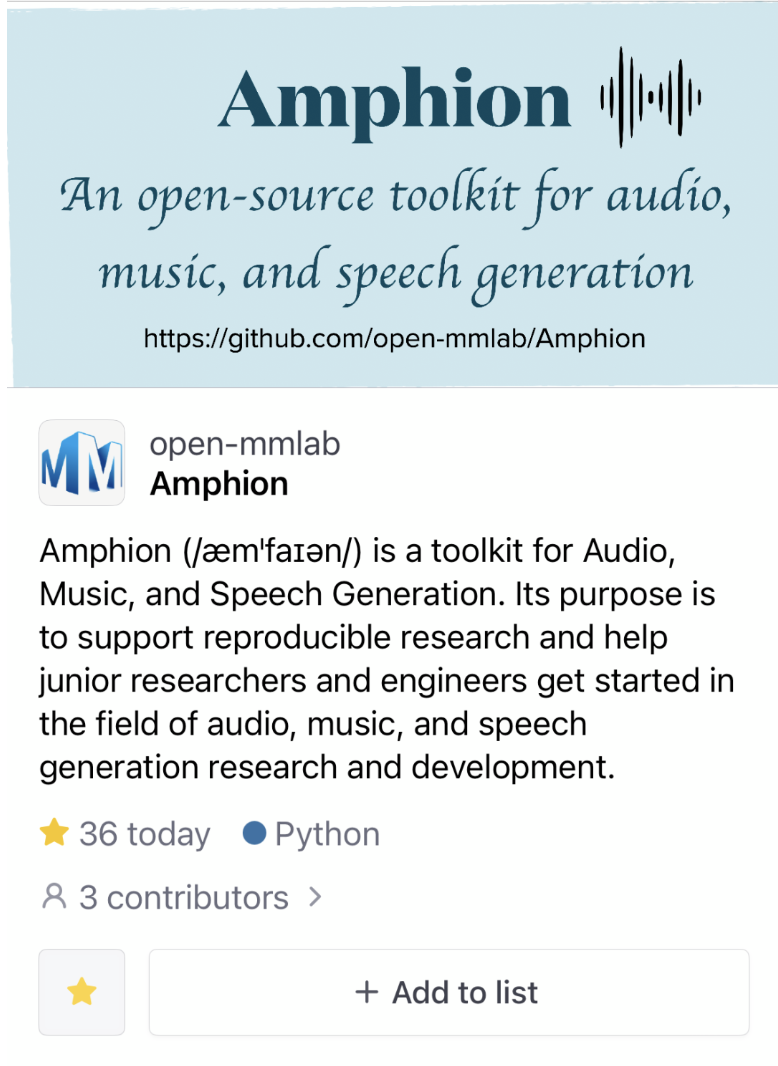Open the open-mmlab Amphion repository
The image size is (778, 1066).
(x=218, y=484)
